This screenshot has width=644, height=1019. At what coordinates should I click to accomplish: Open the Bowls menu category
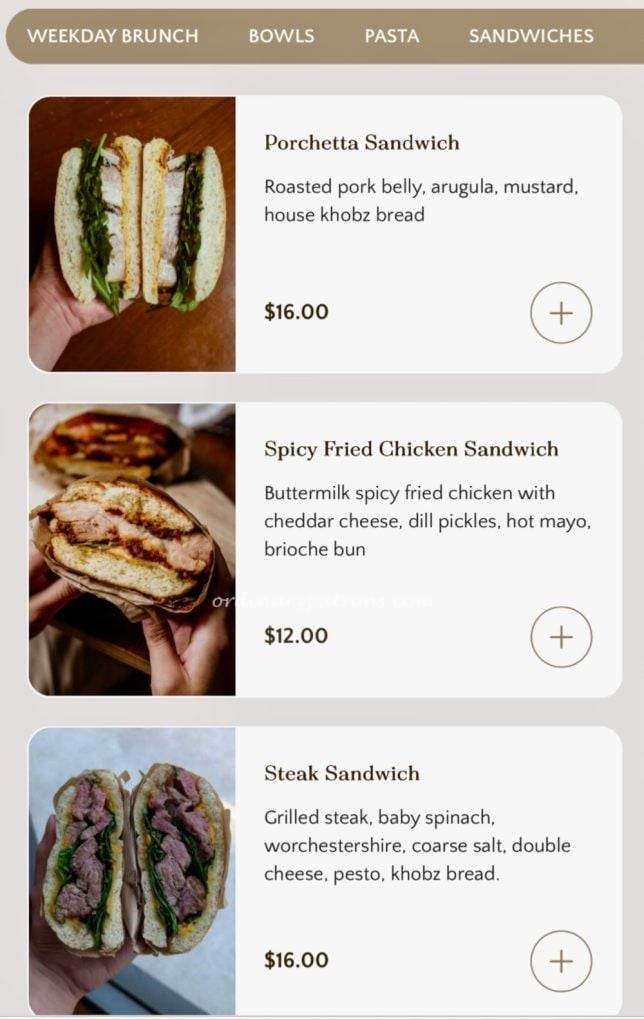[281, 36]
